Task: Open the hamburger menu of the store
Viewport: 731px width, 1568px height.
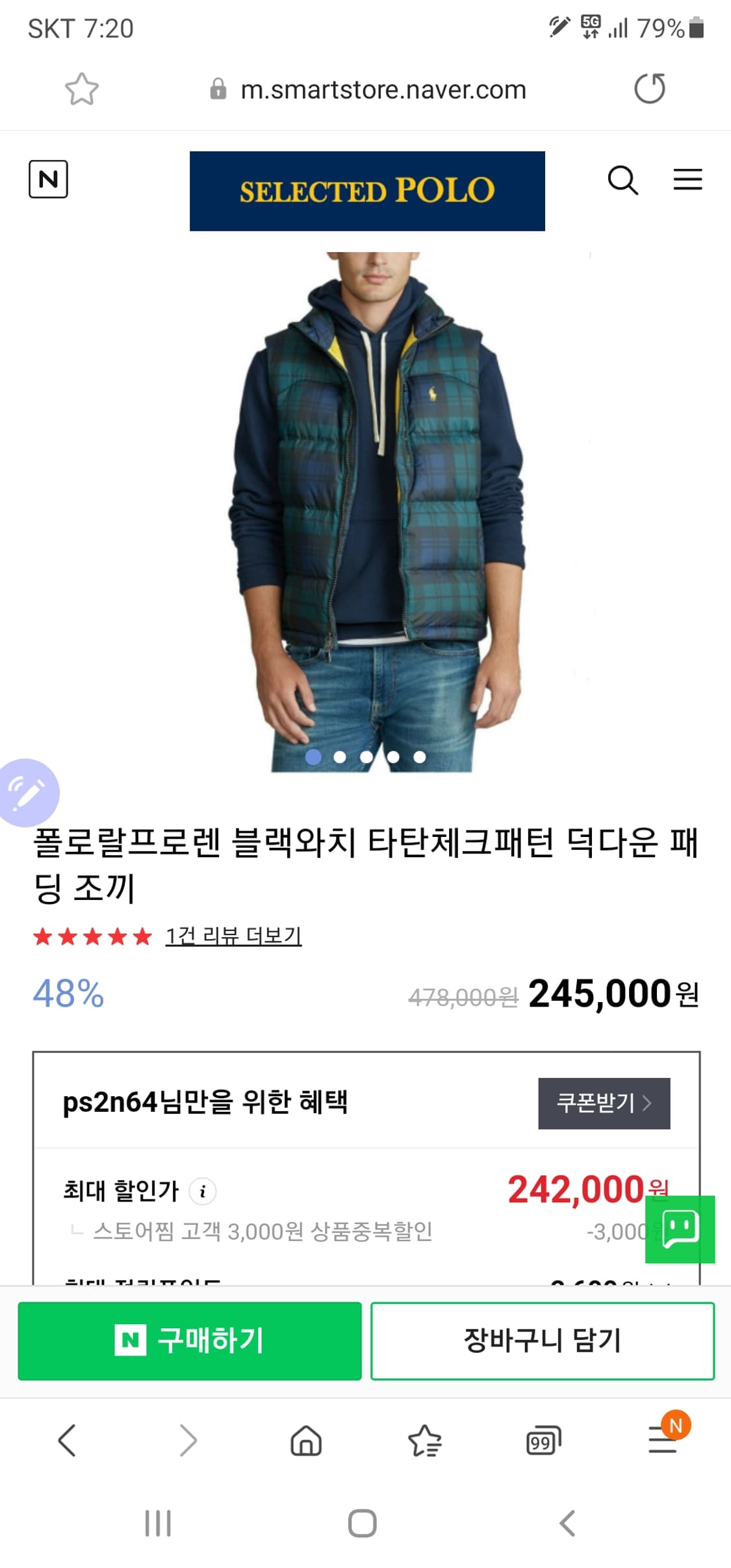Action: pos(687,180)
